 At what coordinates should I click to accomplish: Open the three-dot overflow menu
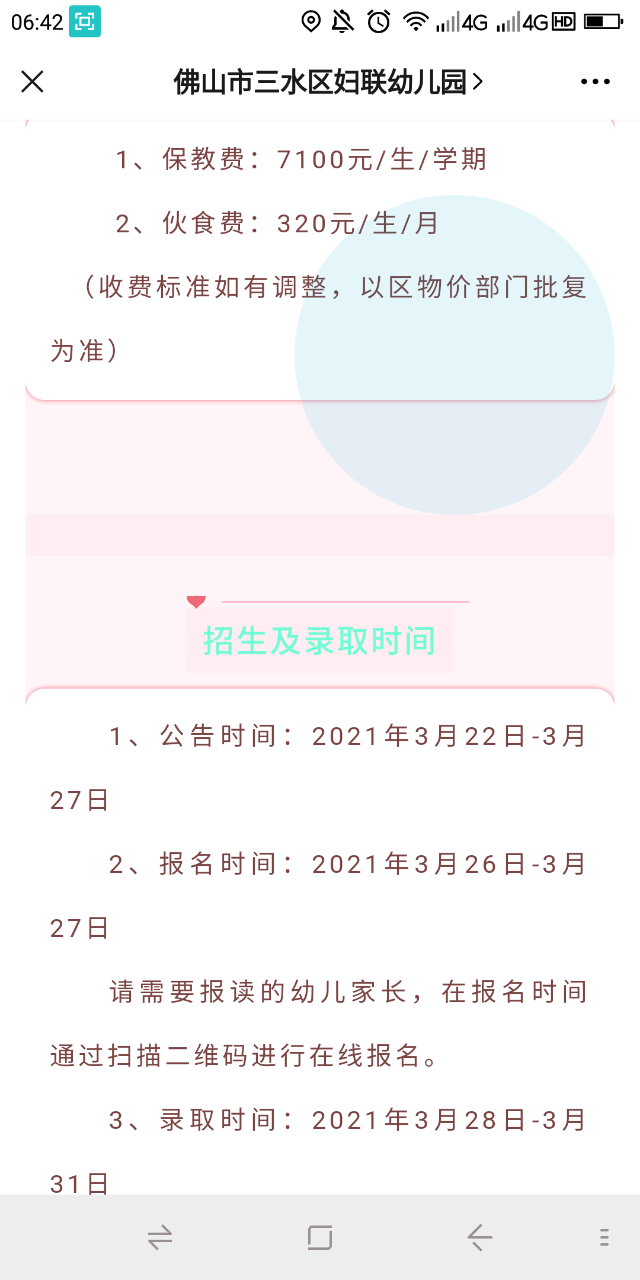click(595, 82)
